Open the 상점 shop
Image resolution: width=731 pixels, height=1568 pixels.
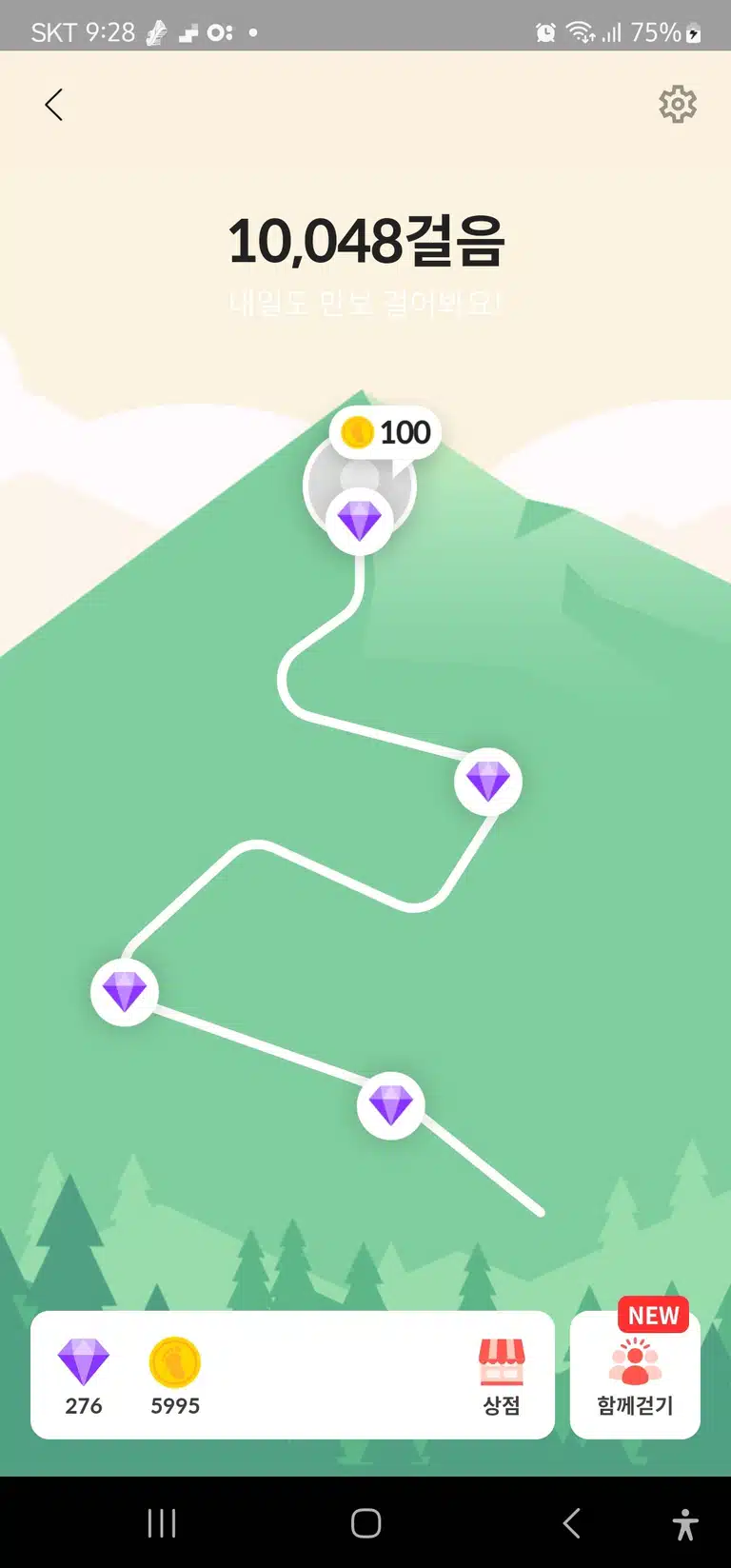point(502,1376)
